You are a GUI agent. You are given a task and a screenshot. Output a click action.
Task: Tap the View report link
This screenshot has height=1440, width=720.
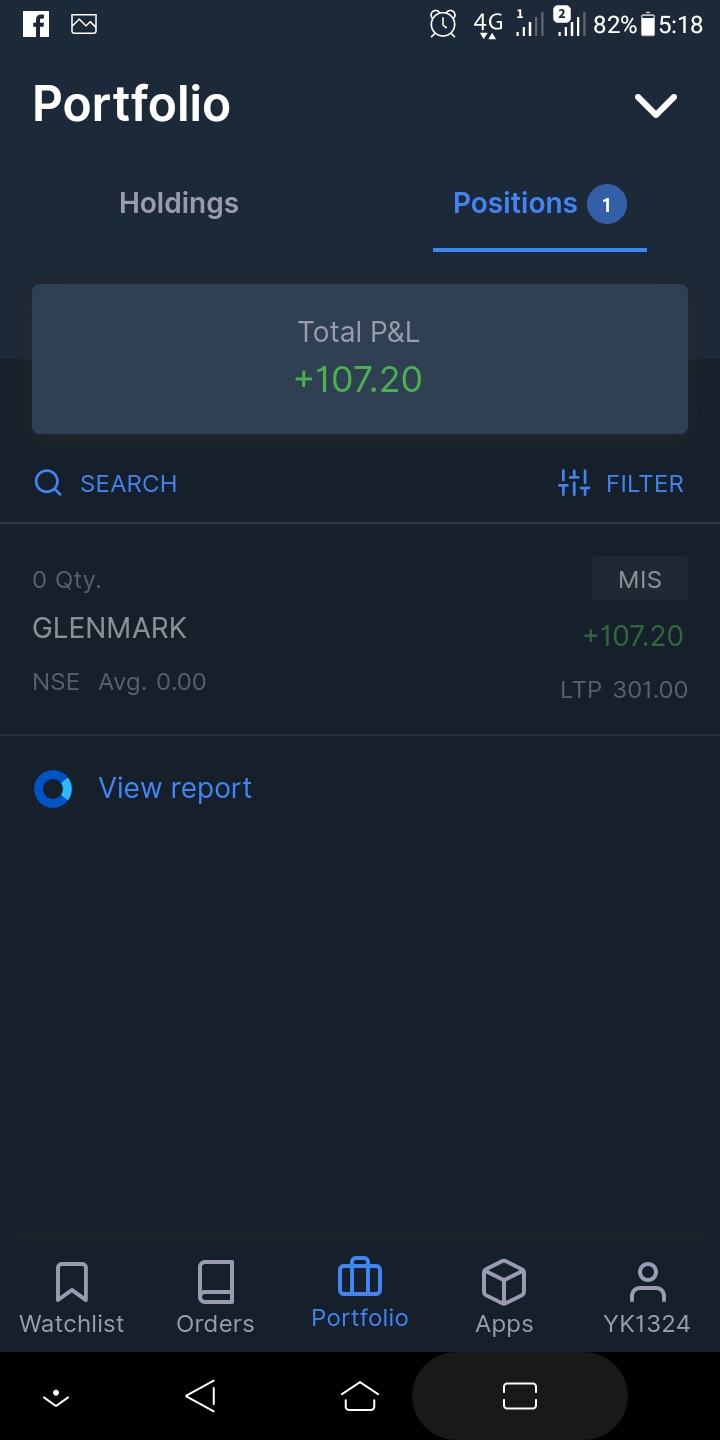point(175,788)
